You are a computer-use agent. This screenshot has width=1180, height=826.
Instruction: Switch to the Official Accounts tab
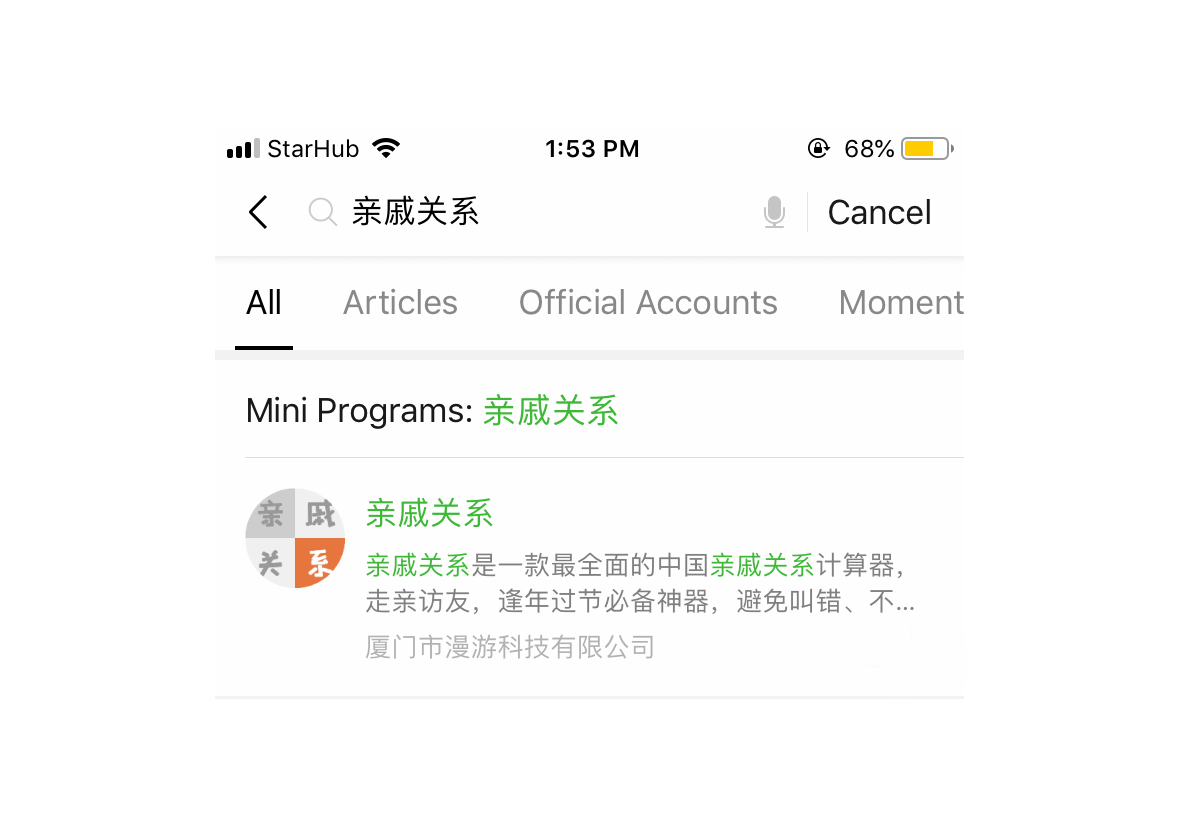[648, 303]
